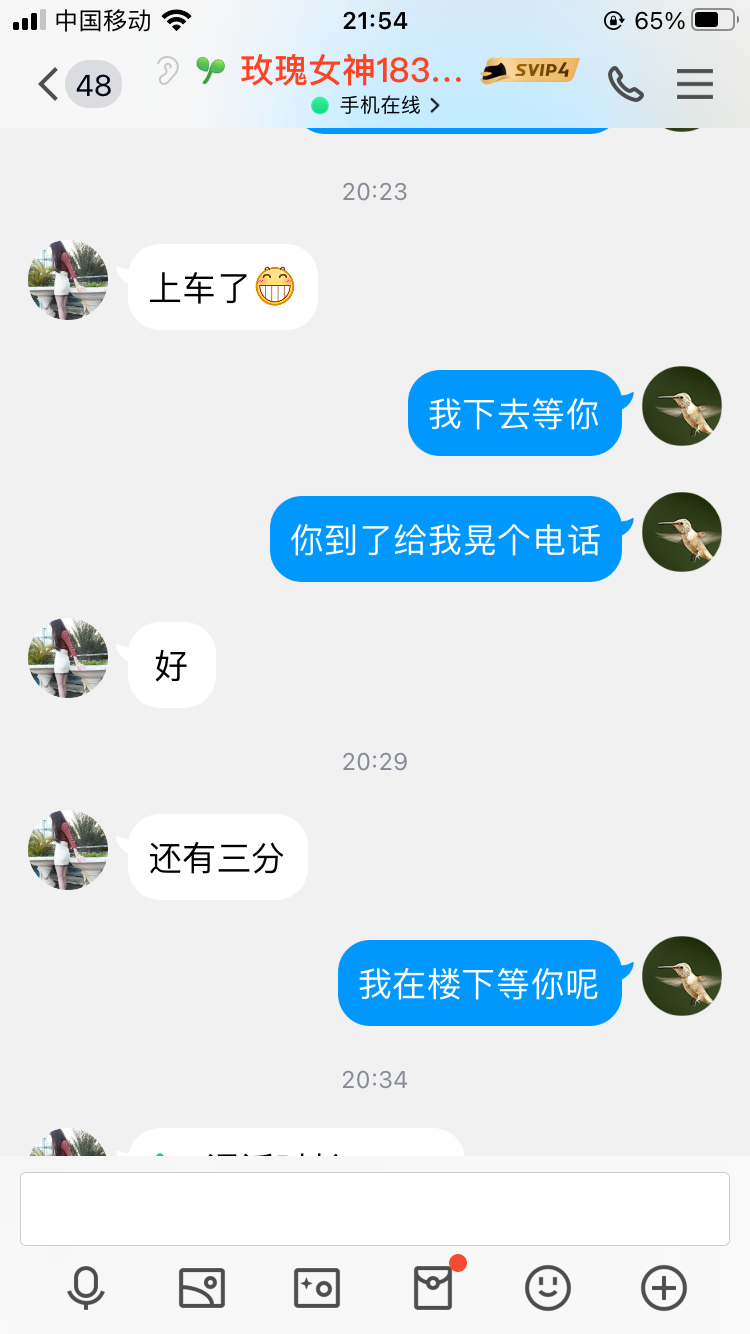The image size is (750, 1334).
Task: Open the emoji panel
Action: [548, 1287]
